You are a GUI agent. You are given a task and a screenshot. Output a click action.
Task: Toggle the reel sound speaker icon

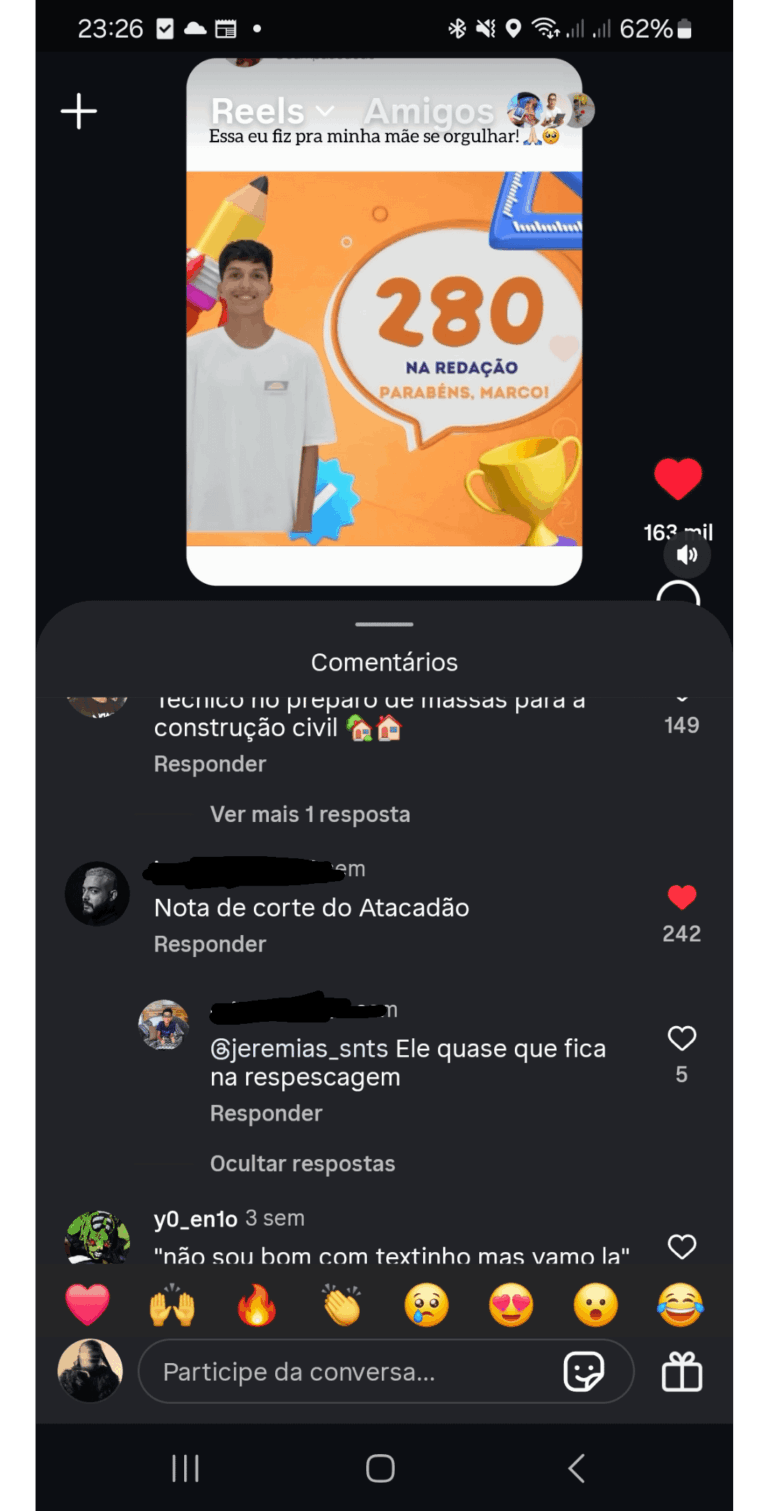687,554
